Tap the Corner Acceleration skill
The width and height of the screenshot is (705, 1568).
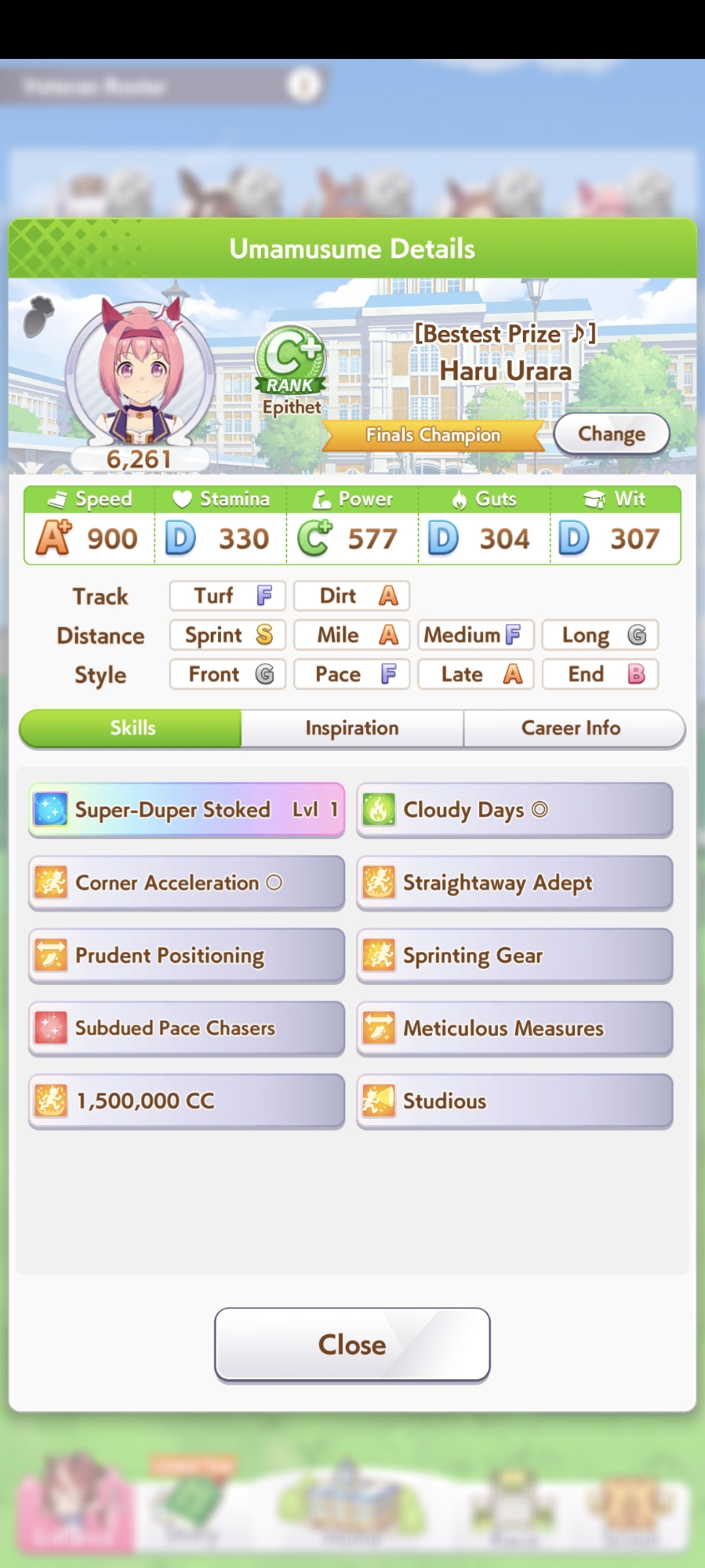tap(187, 882)
